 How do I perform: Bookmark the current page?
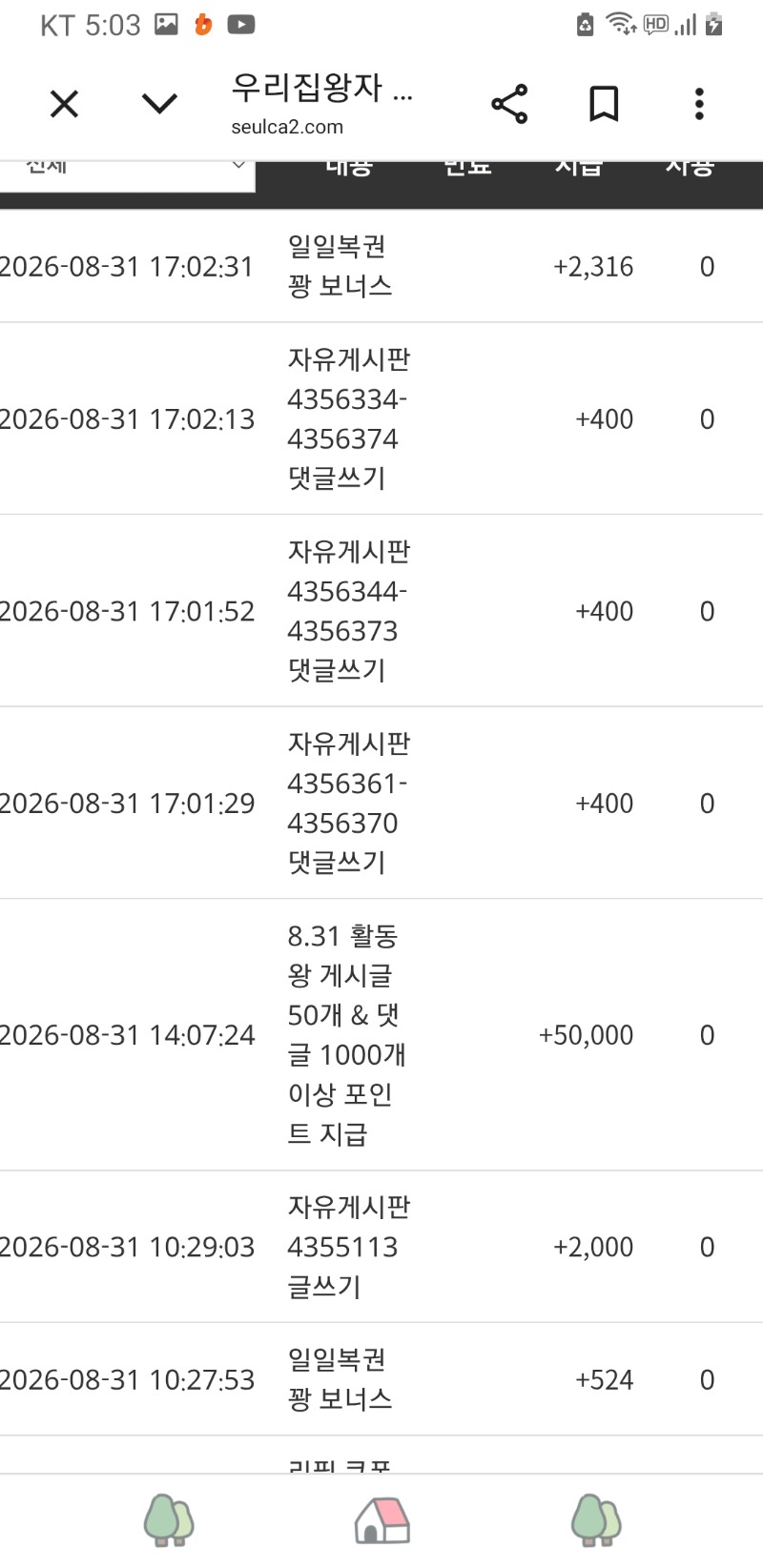[x=604, y=104]
